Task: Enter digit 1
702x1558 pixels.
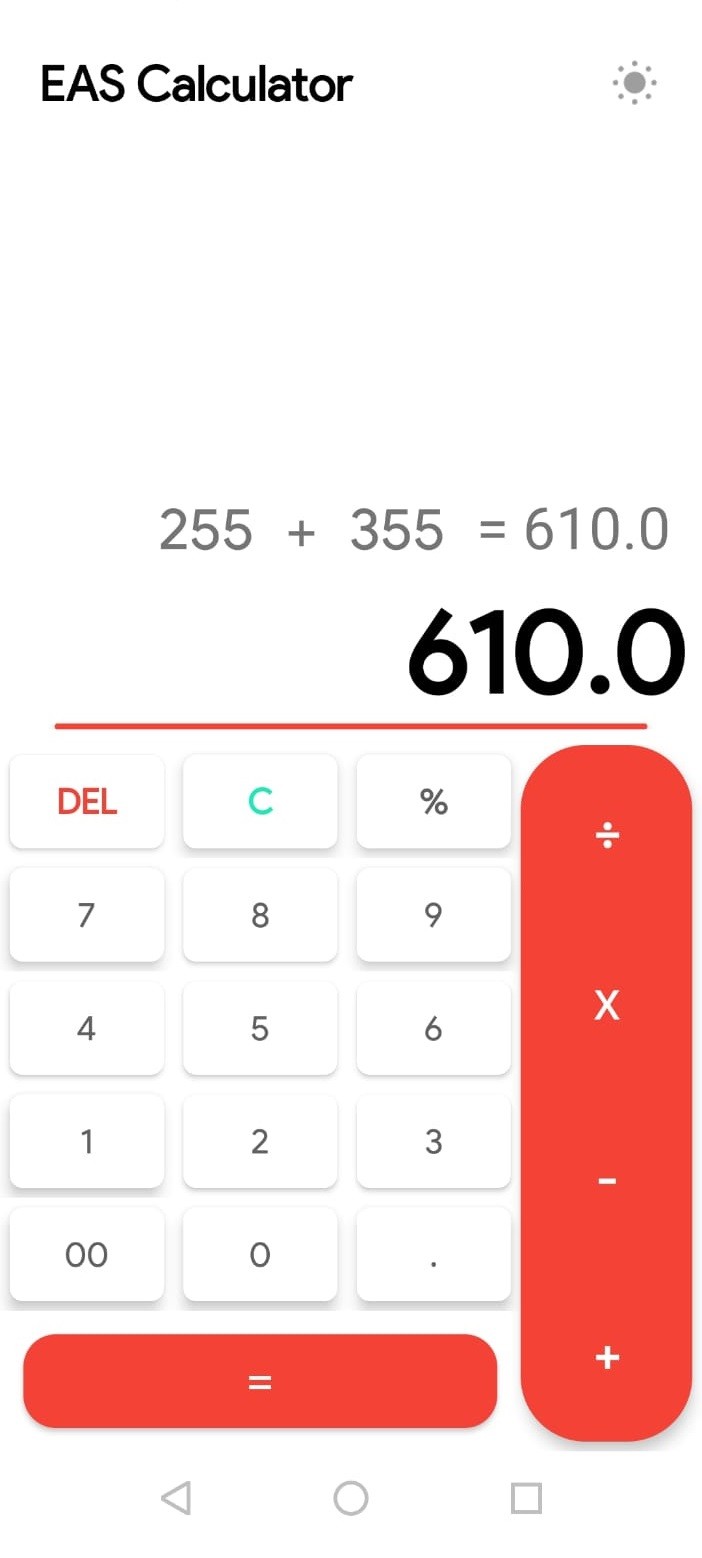Action: tap(87, 1141)
